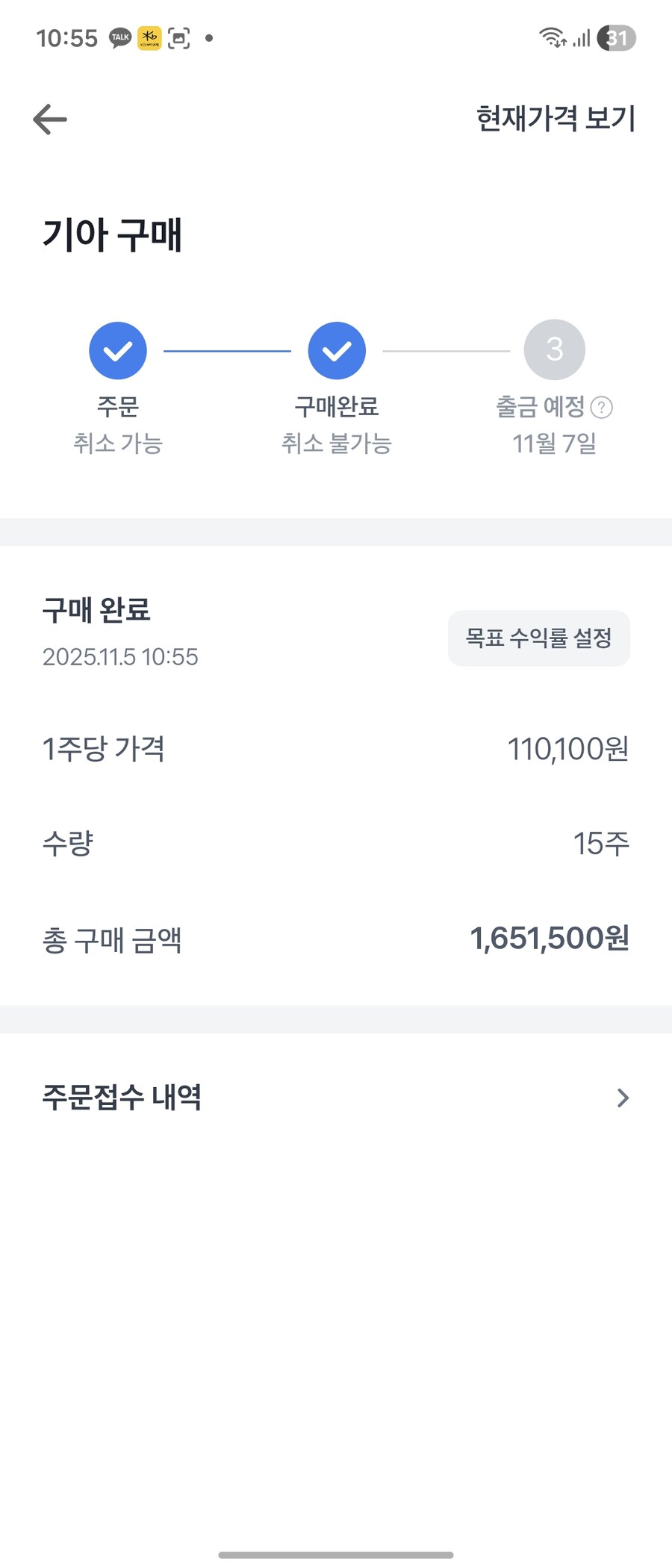The height and width of the screenshot is (1568, 672).
Task: Tap the chevron next to 주문접수 내역
Action: 623,1098
